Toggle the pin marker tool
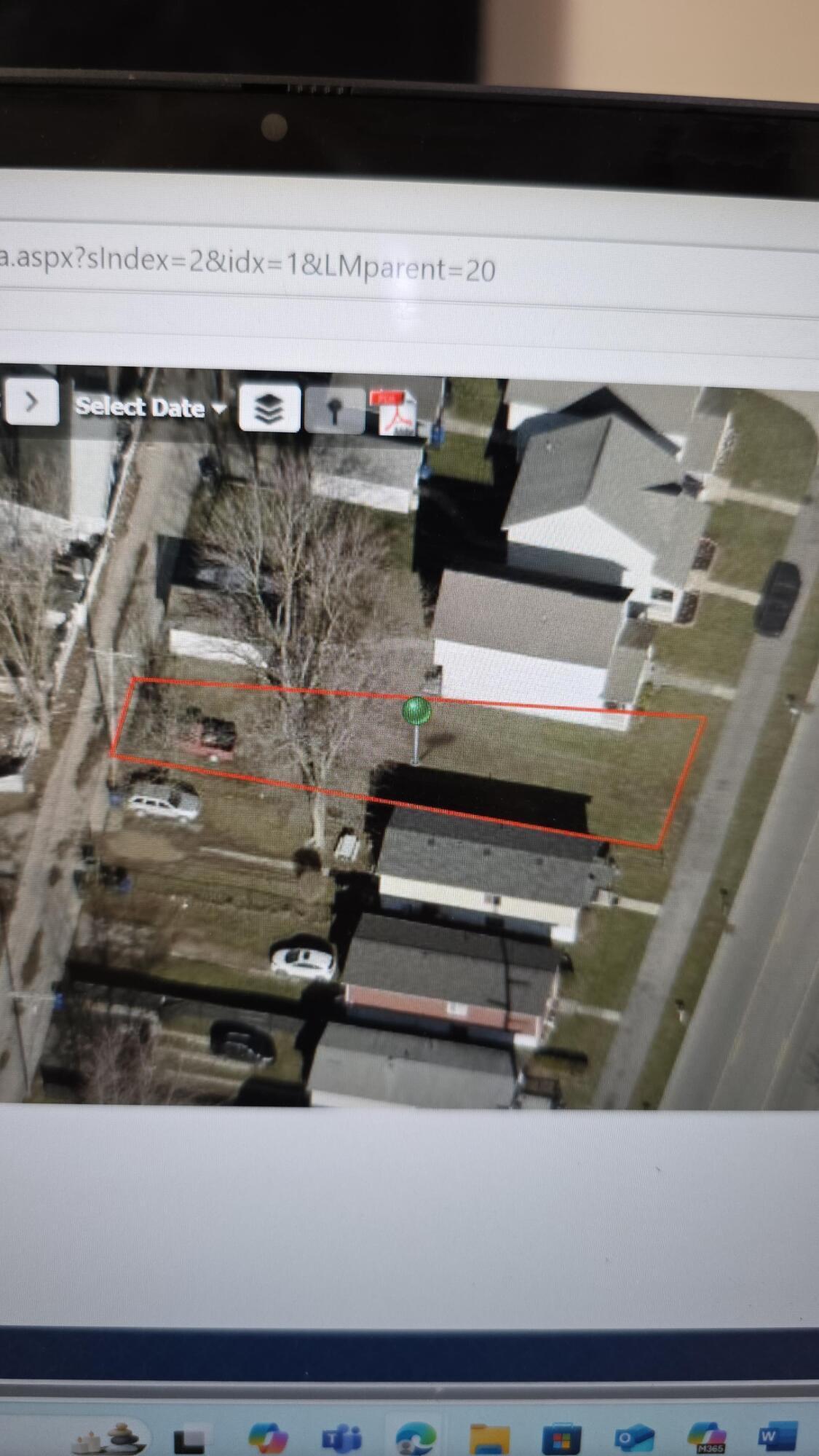Viewport: 819px width, 1456px height. coord(334,411)
